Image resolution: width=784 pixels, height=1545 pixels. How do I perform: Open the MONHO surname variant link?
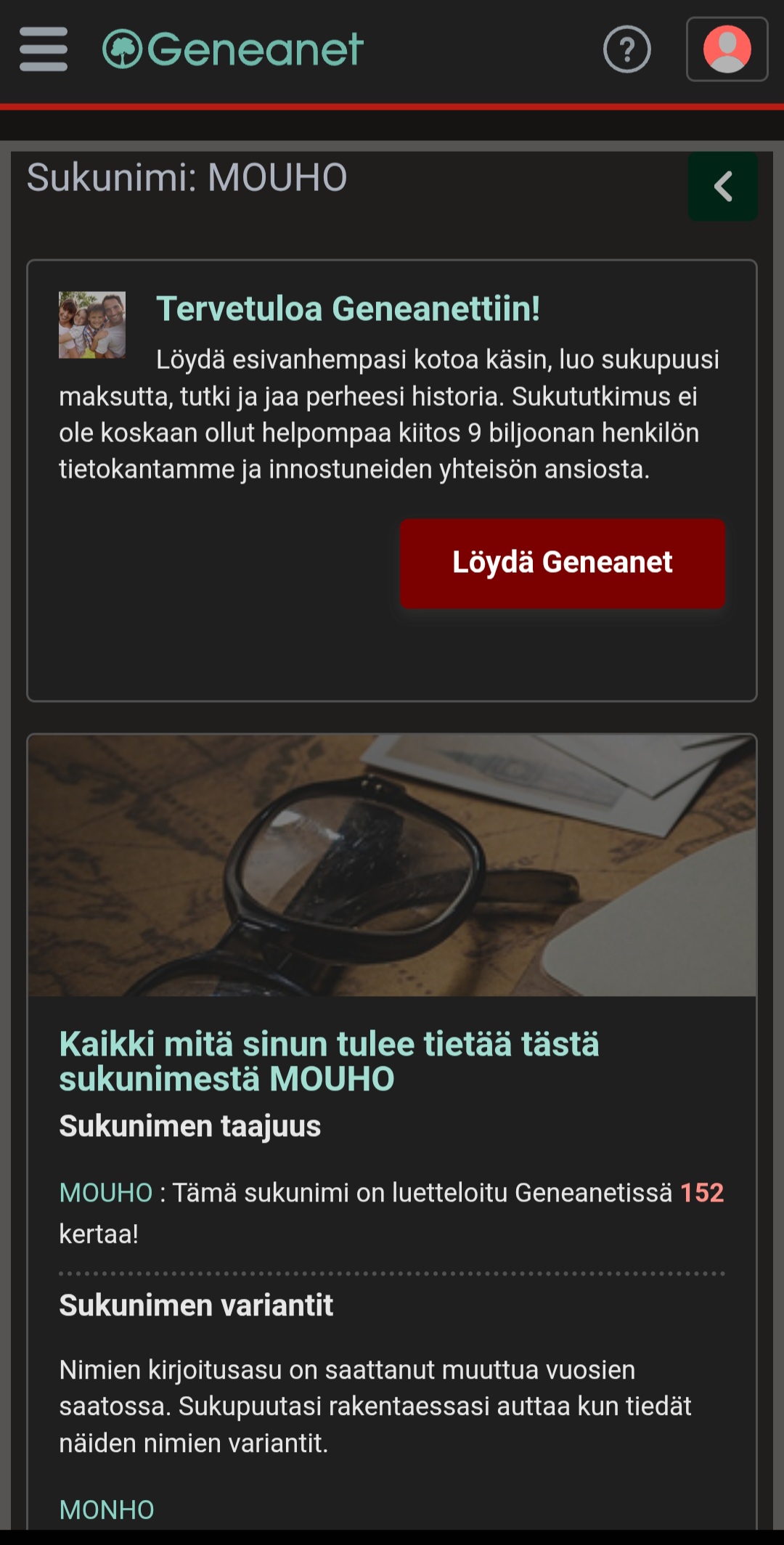107,1510
